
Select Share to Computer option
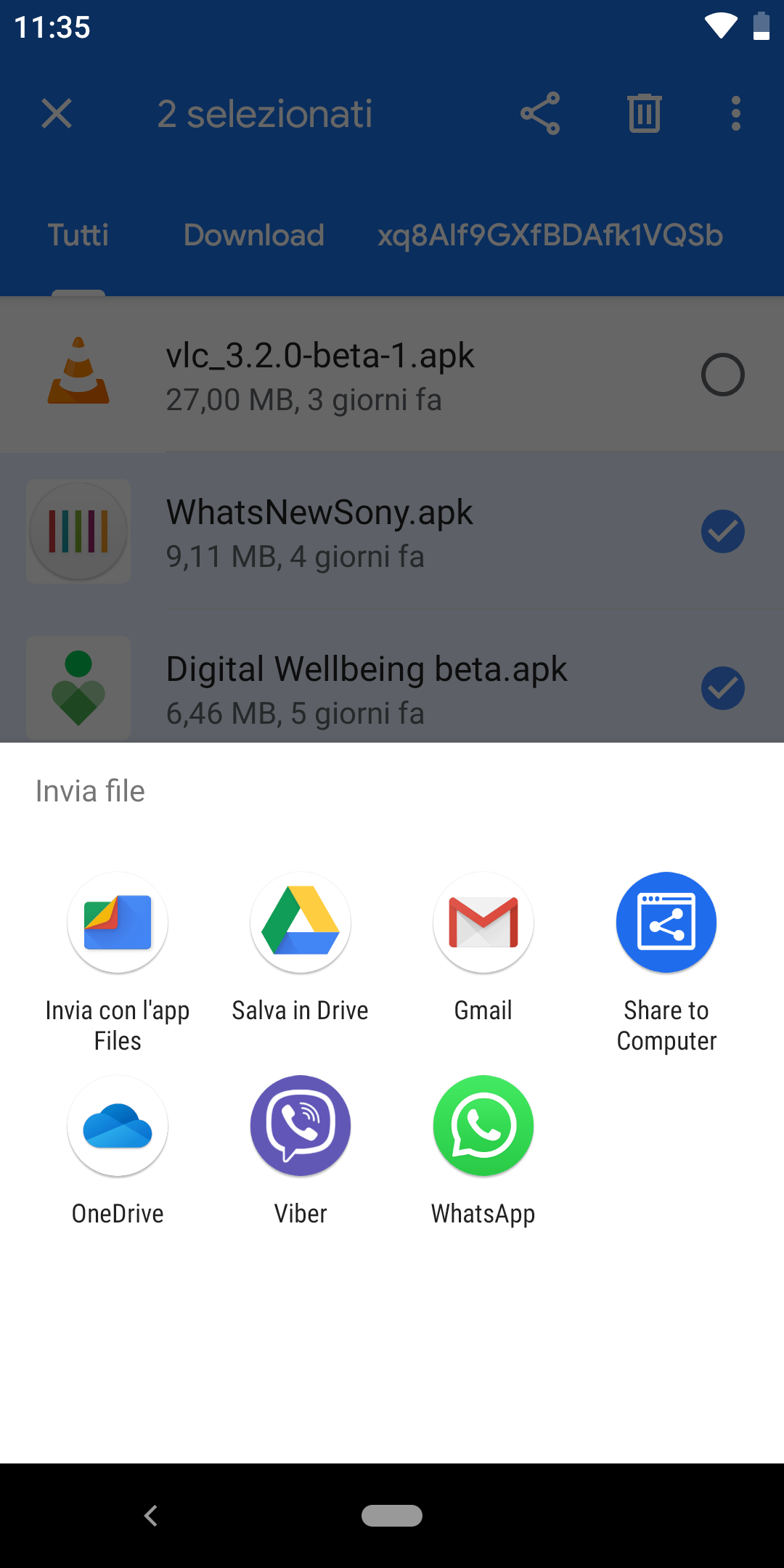pyautogui.click(x=666, y=923)
